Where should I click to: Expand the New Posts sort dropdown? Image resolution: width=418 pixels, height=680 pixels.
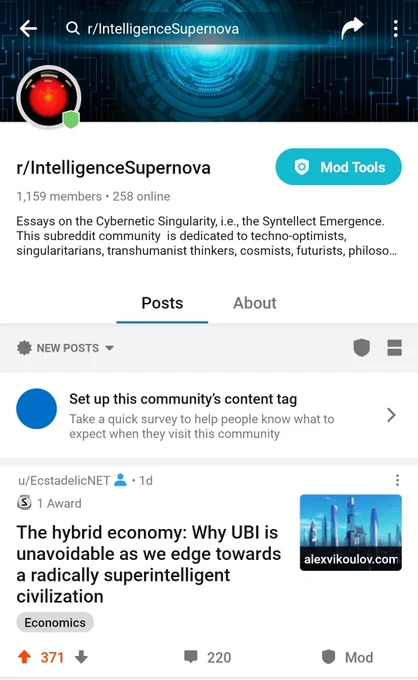[65, 348]
